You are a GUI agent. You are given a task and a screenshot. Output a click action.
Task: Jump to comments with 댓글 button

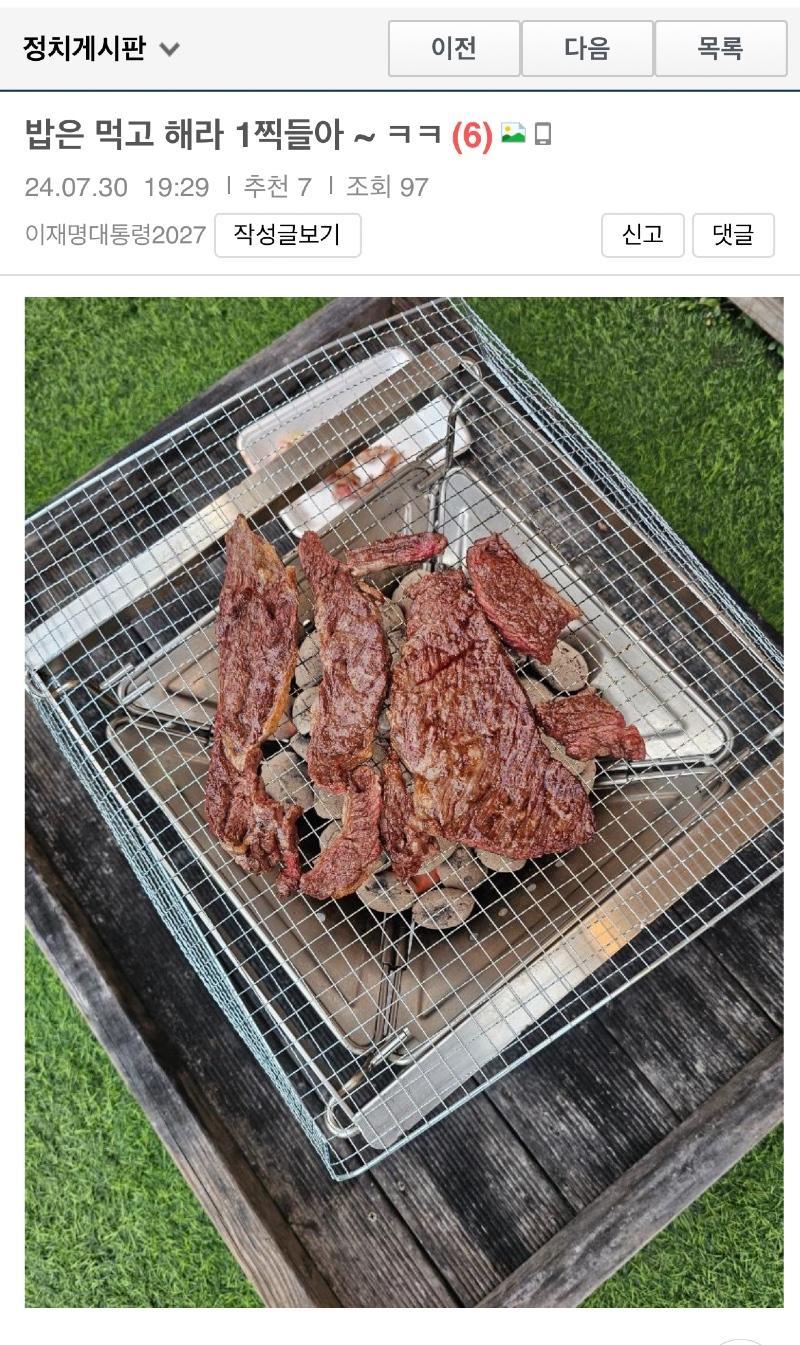click(733, 235)
